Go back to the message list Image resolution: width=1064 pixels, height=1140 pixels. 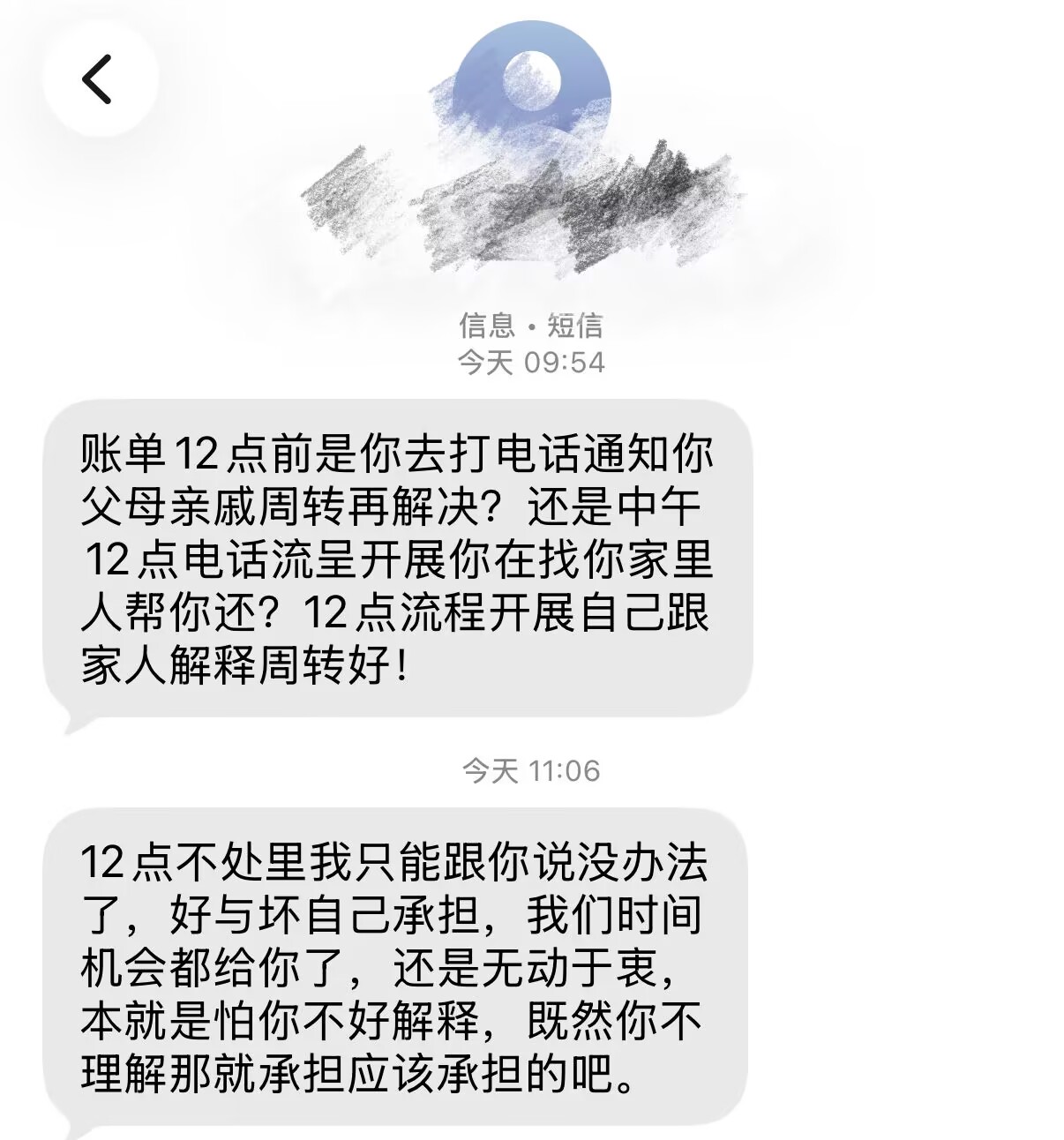[98, 79]
